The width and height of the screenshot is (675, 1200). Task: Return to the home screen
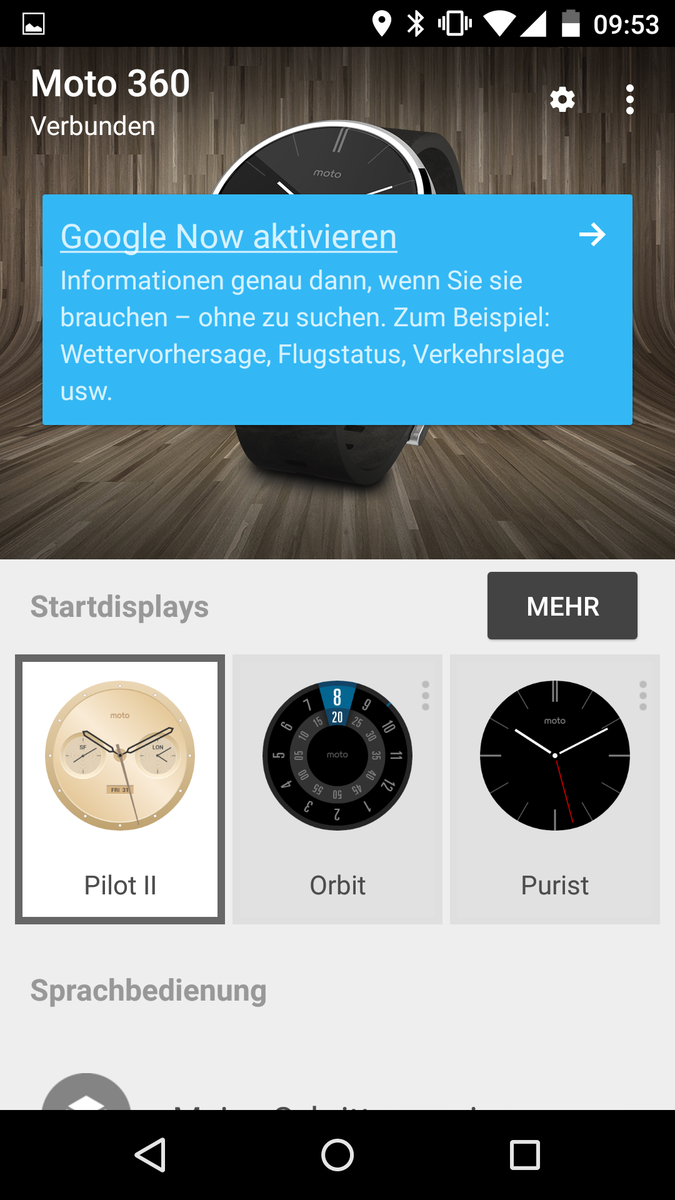(337, 1155)
